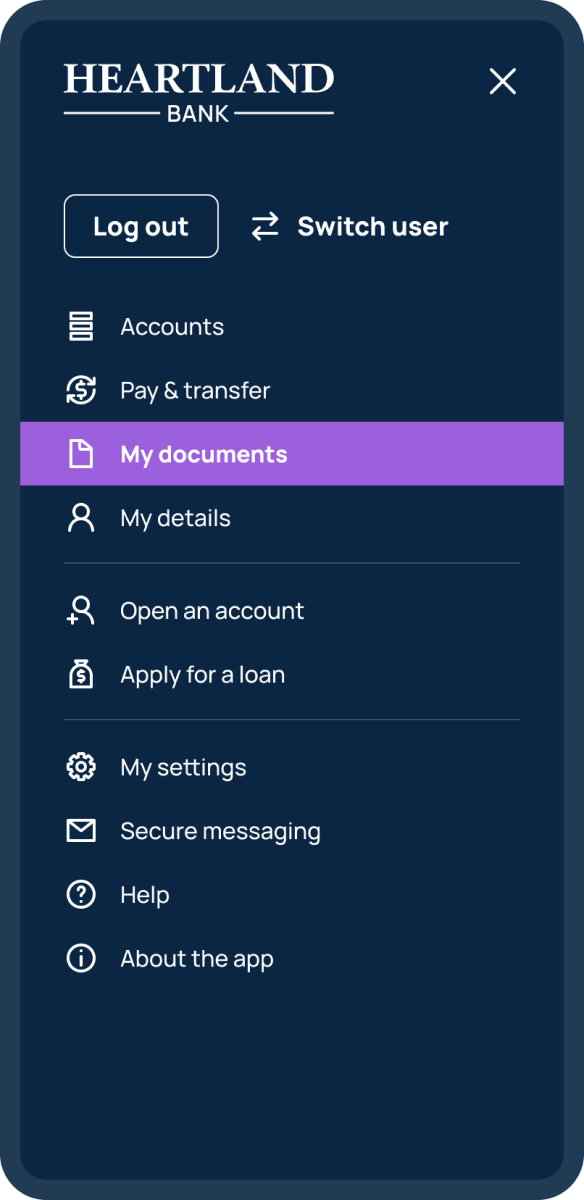Open Accounts
This screenshot has height=1200, width=584.
point(292,327)
